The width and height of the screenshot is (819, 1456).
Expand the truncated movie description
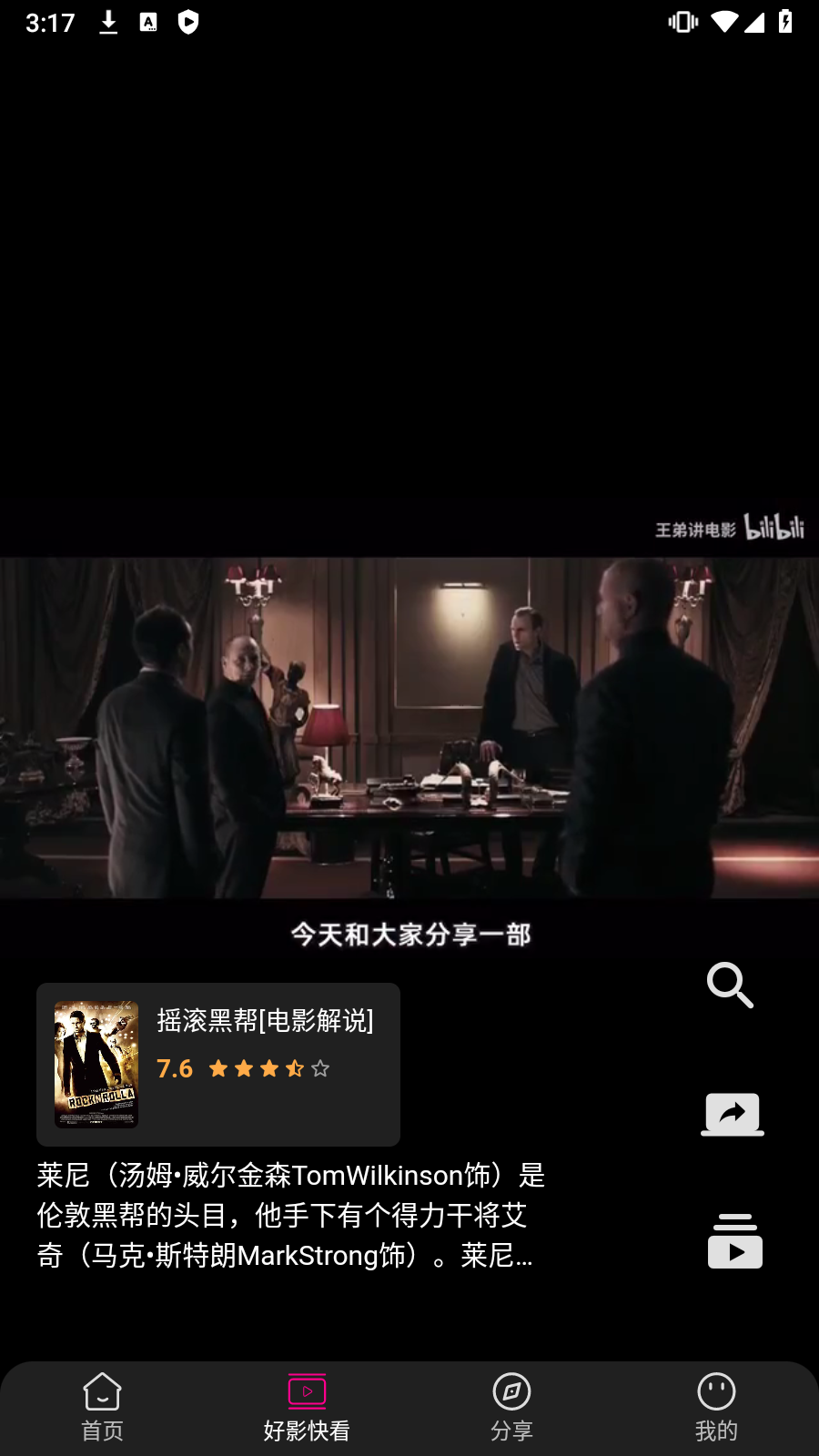pyautogui.click(x=291, y=1216)
